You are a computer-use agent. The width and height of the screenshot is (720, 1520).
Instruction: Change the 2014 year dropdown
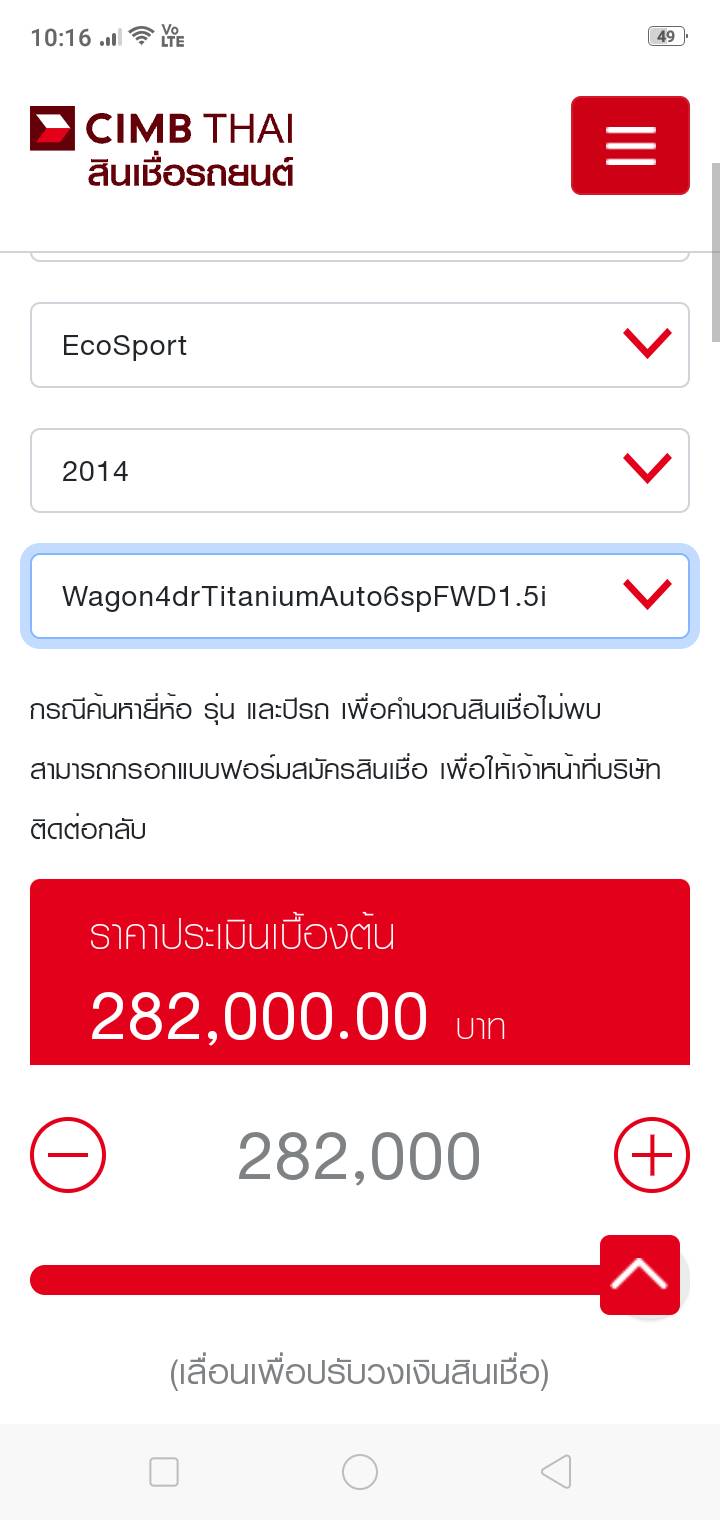tap(360, 471)
